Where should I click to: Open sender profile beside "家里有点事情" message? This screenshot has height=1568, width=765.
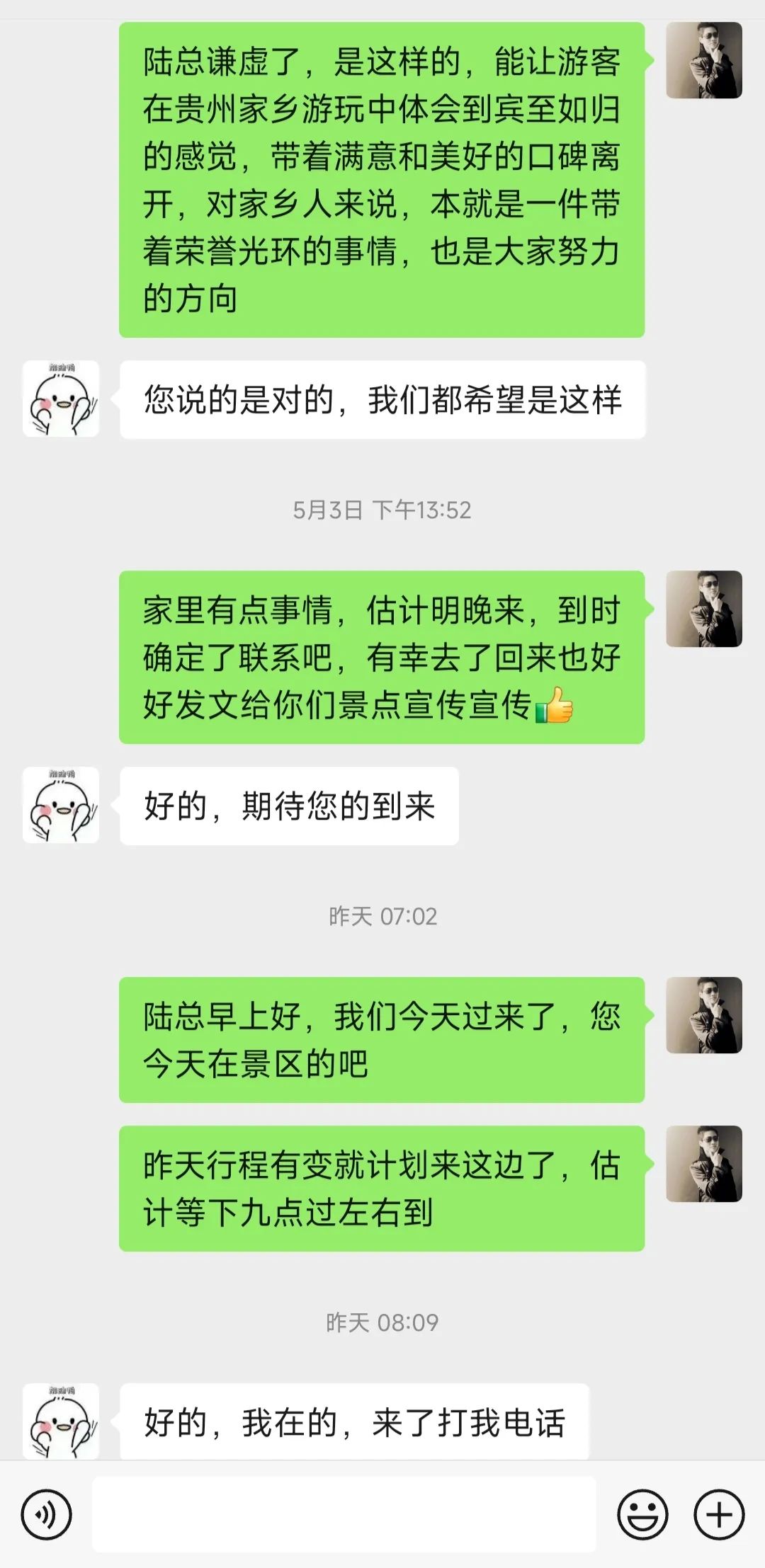coord(704,609)
